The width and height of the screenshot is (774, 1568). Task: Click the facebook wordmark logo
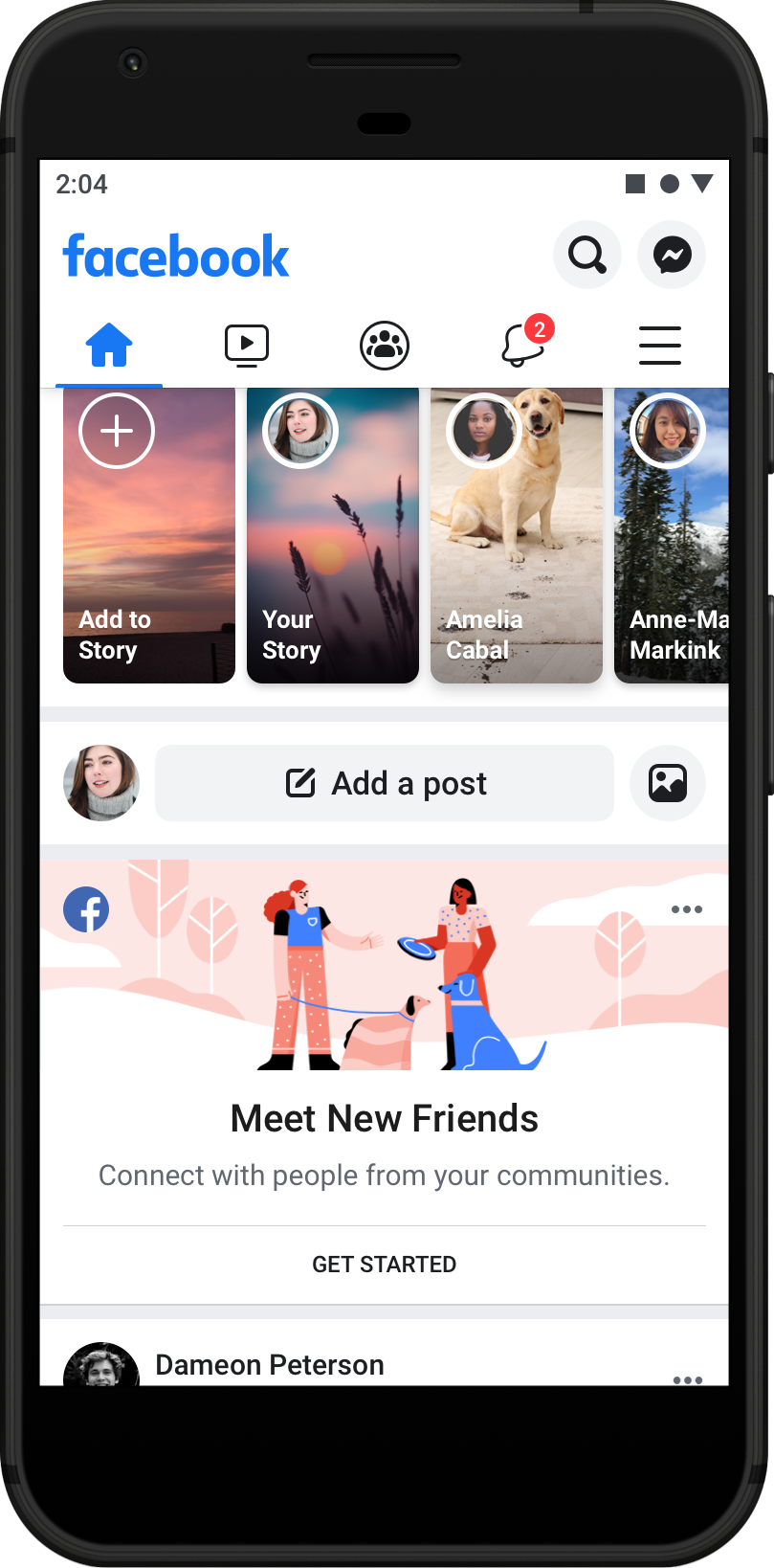tap(176, 255)
